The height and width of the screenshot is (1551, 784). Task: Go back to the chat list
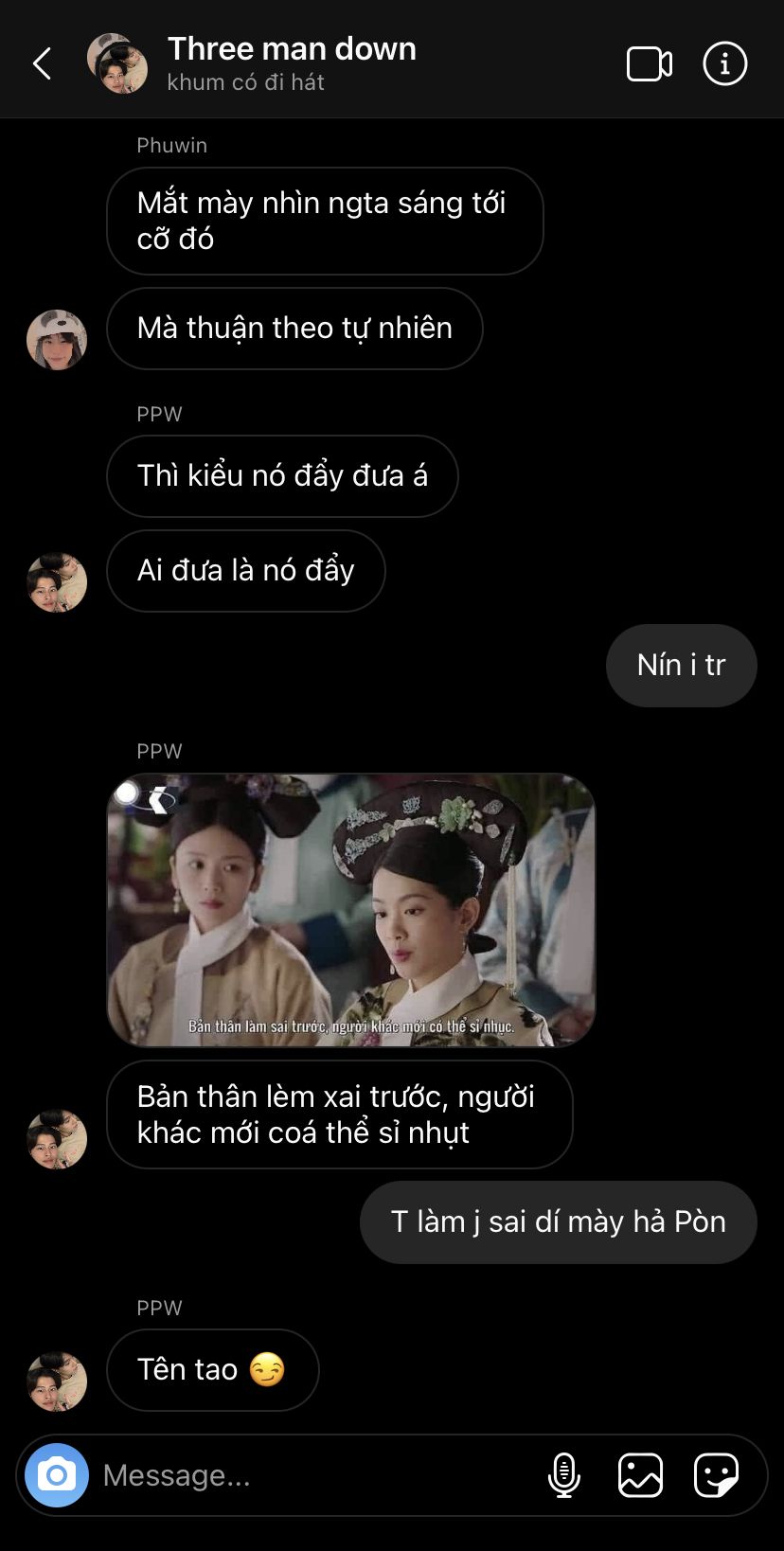(x=43, y=64)
